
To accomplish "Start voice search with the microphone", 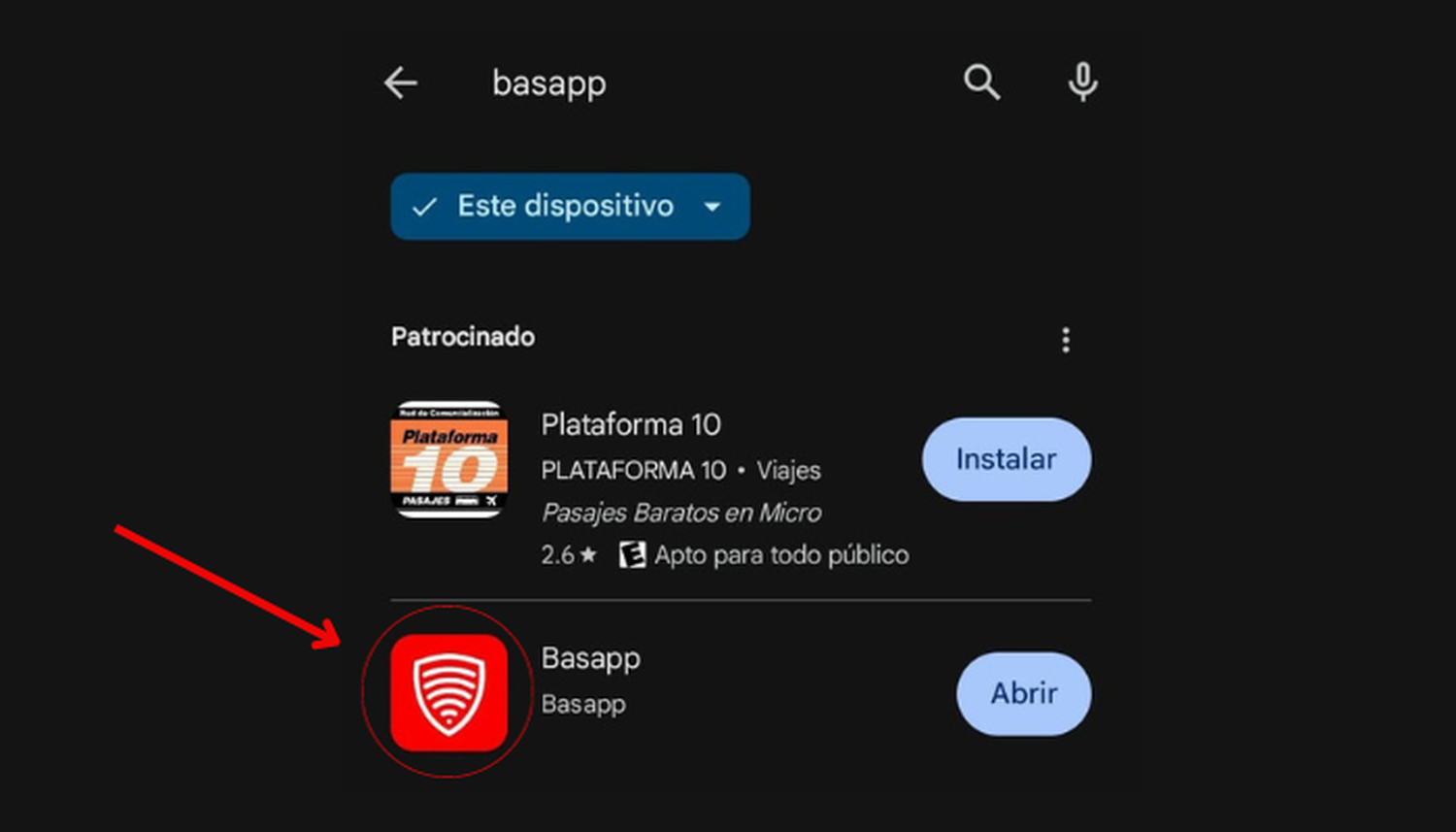I will [x=1082, y=83].
